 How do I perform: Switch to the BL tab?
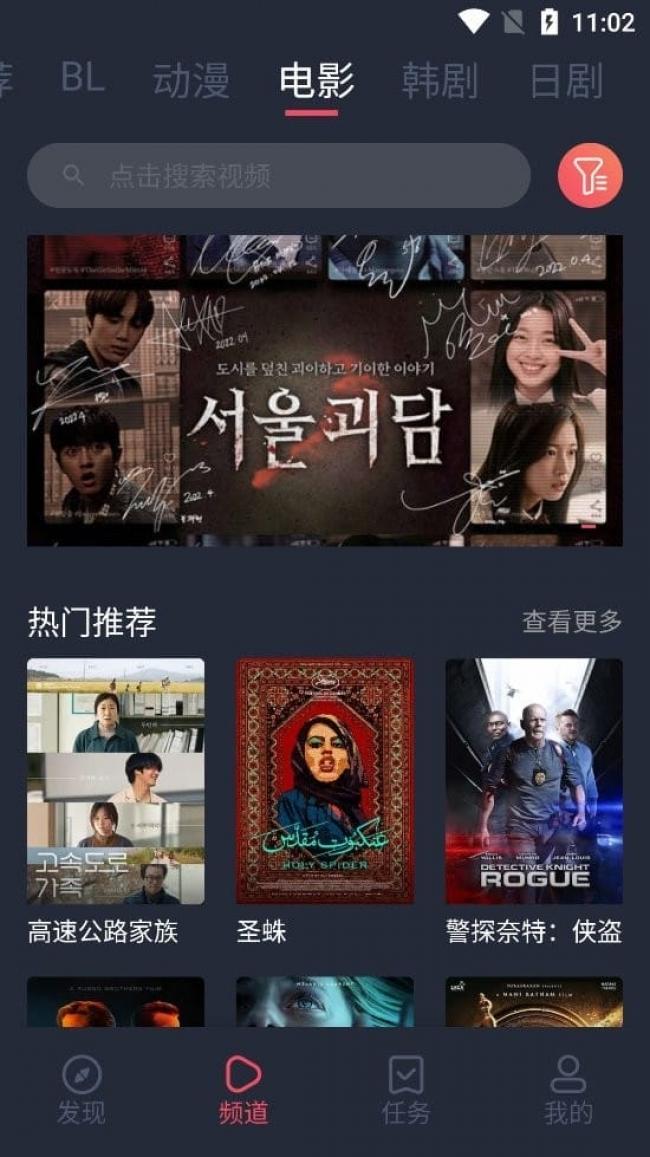coord(83,79)
